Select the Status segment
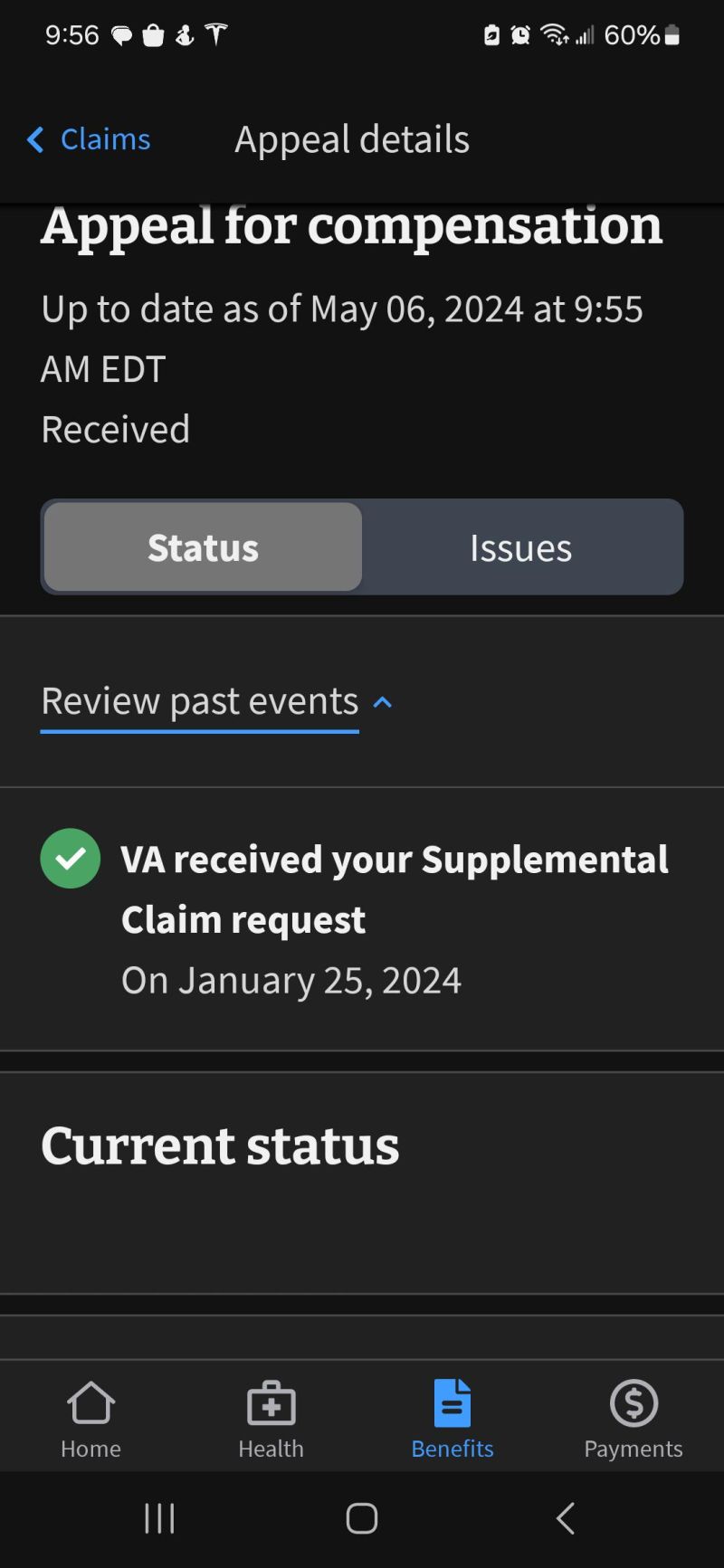The height and width of the screenshot is (1568, 724). click(203, 547)
